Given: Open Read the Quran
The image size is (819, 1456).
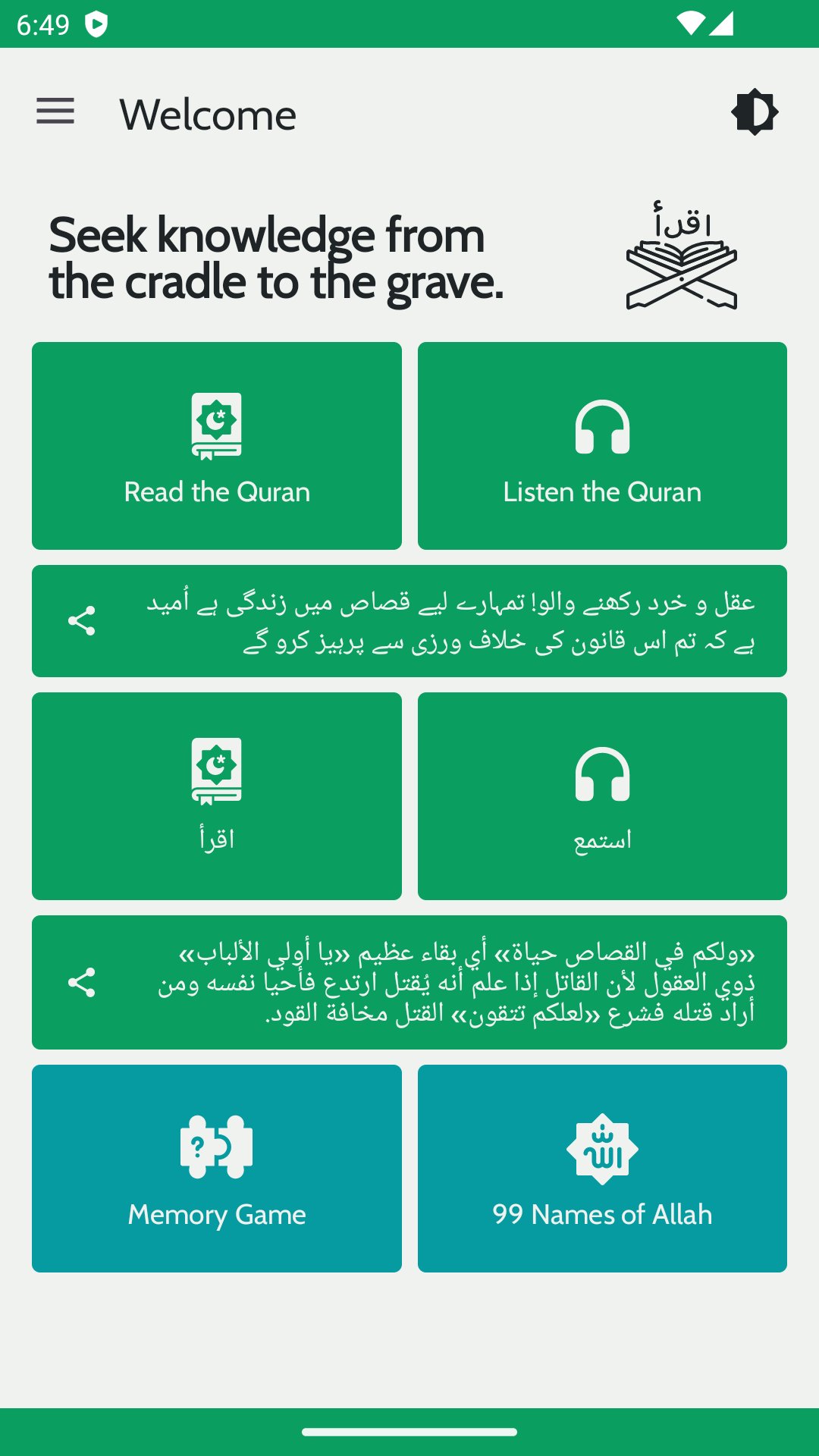Looking at the screenshot, I should pyautogui.click(x=217, y=446).
